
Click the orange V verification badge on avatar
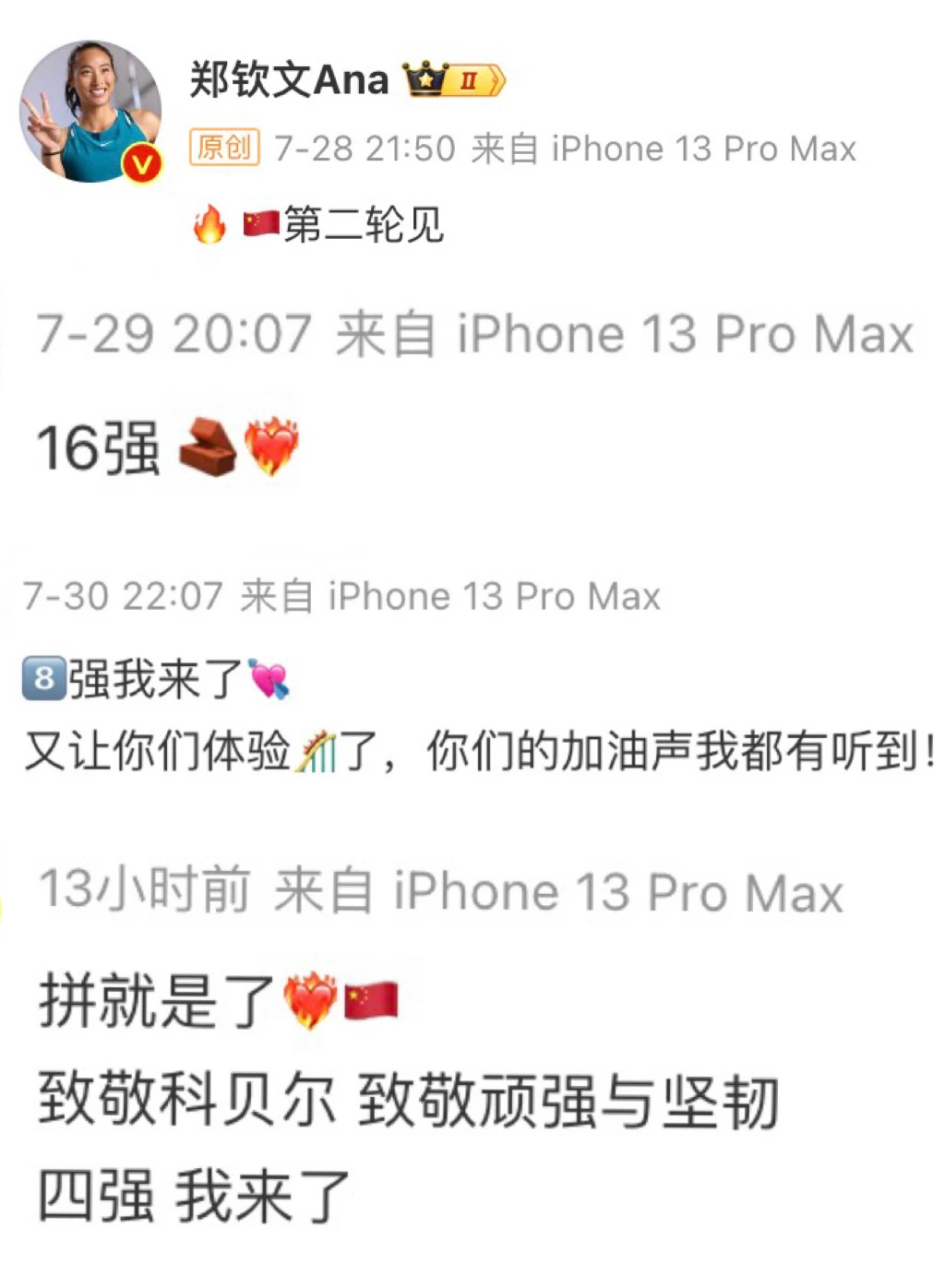(x=140, y=161)
